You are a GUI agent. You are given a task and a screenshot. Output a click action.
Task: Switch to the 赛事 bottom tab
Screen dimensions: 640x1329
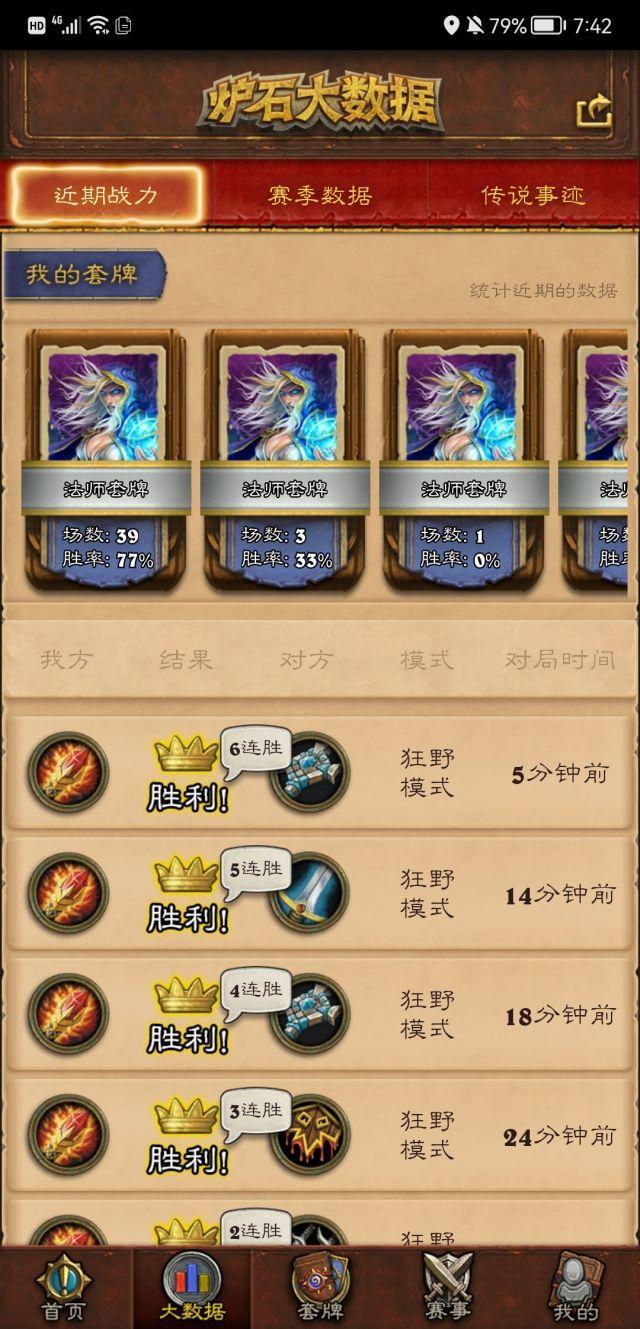pos(447,1287)
